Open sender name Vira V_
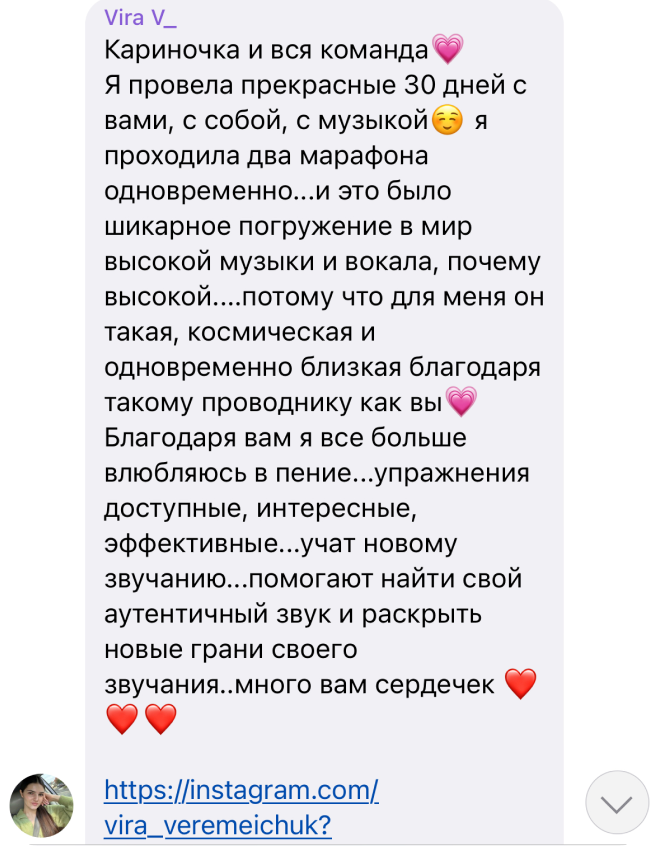This screenshot has width=656, height=846. (140, 18)
